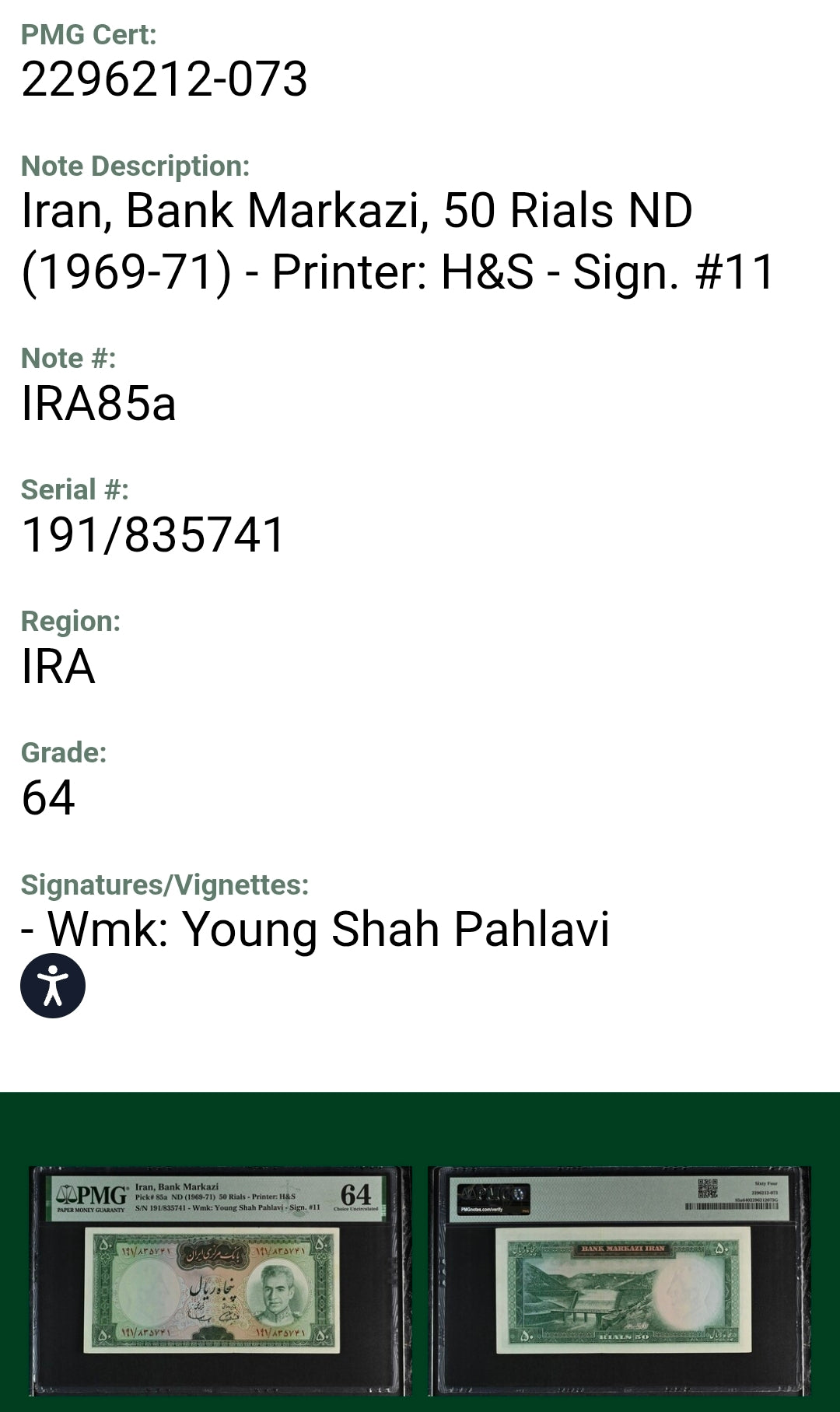The height and width of the screenshot is (1412, 840).
Task: View the back image of the banknote
Action: (x=619, y=1280)
